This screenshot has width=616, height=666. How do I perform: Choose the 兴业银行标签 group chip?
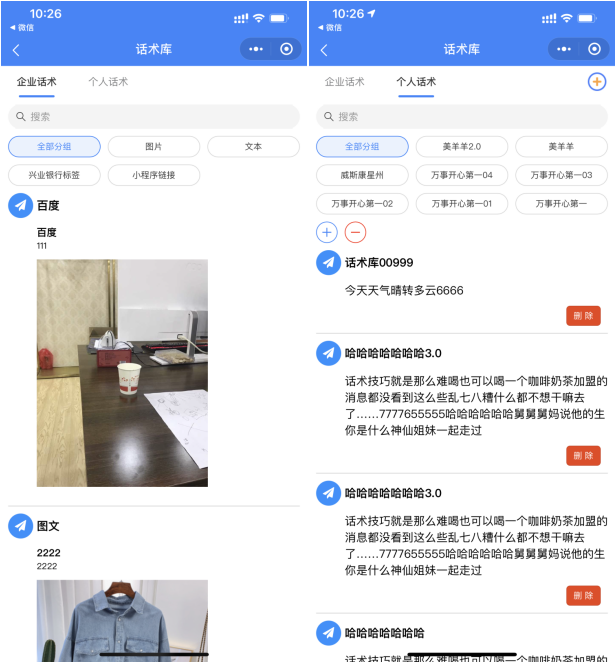tap(54, 175)
